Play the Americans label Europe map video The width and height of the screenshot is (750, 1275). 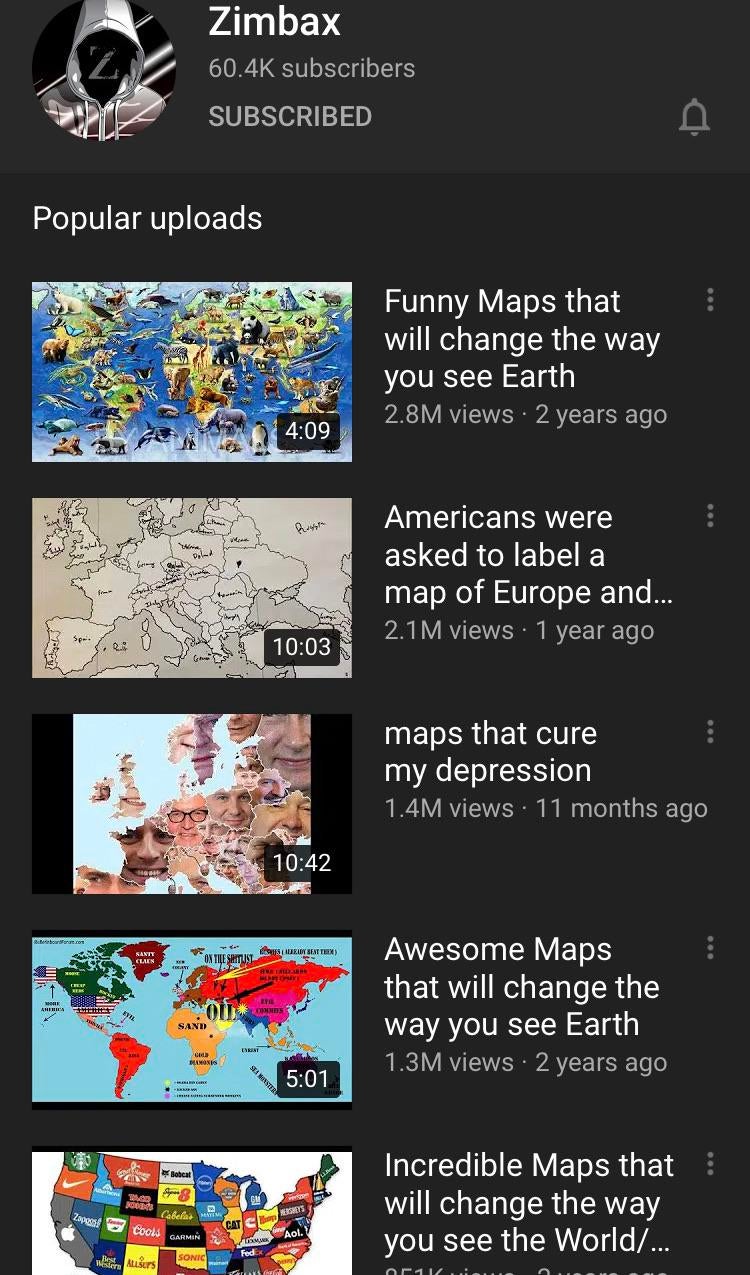point(192,588)
